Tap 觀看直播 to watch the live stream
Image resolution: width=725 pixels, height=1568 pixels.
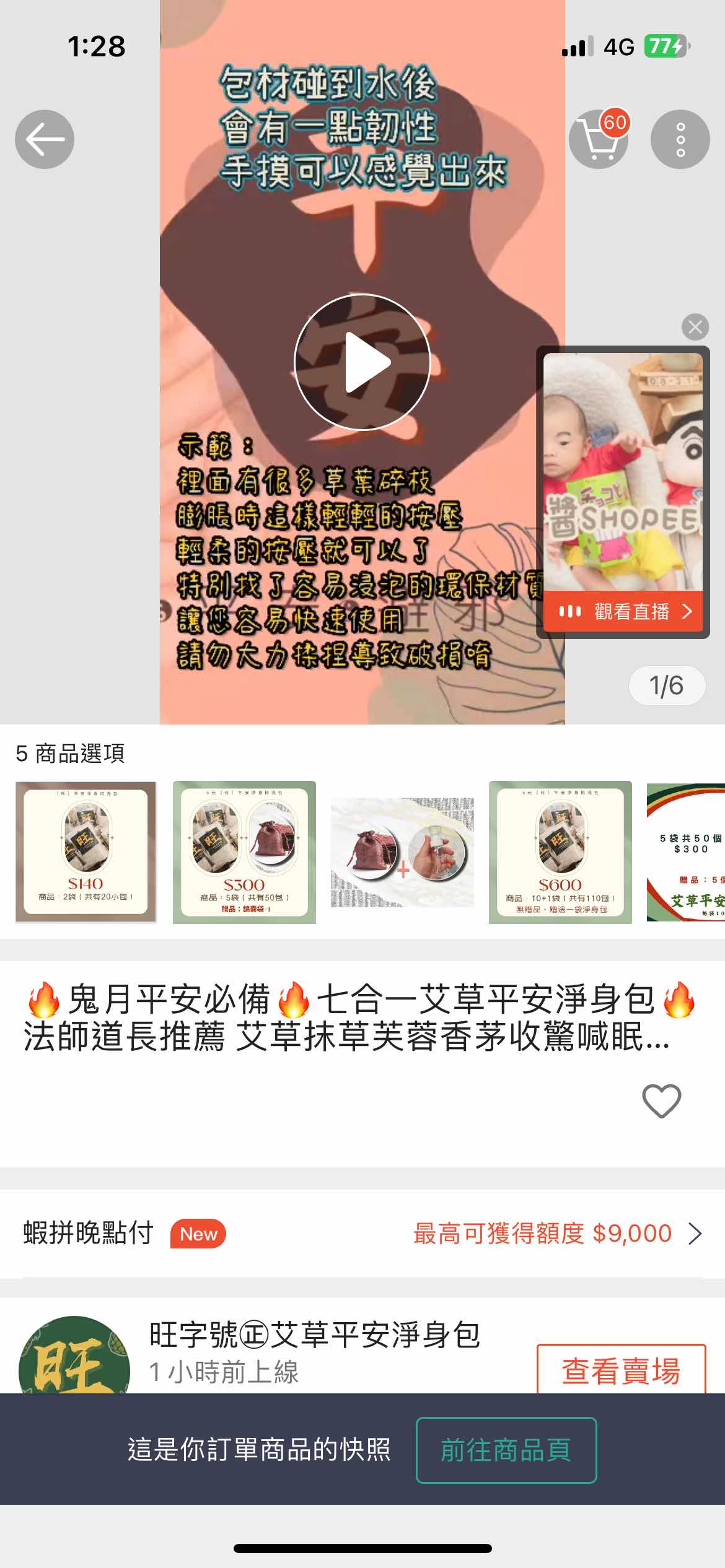623,612
